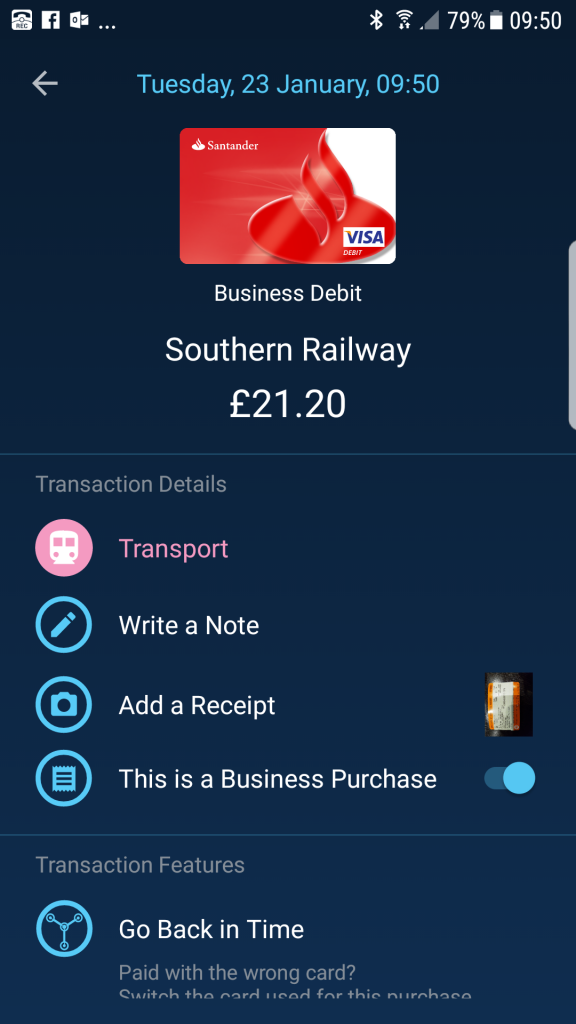
Task: View the attached receipt photo
Action: pos(509,705)
